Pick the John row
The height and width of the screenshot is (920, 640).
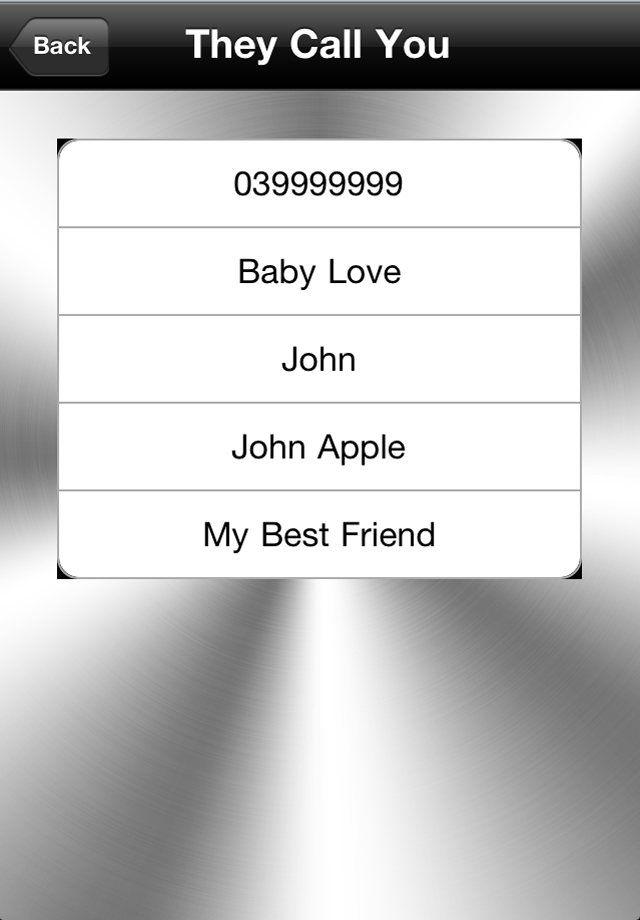tap(319, 360)
